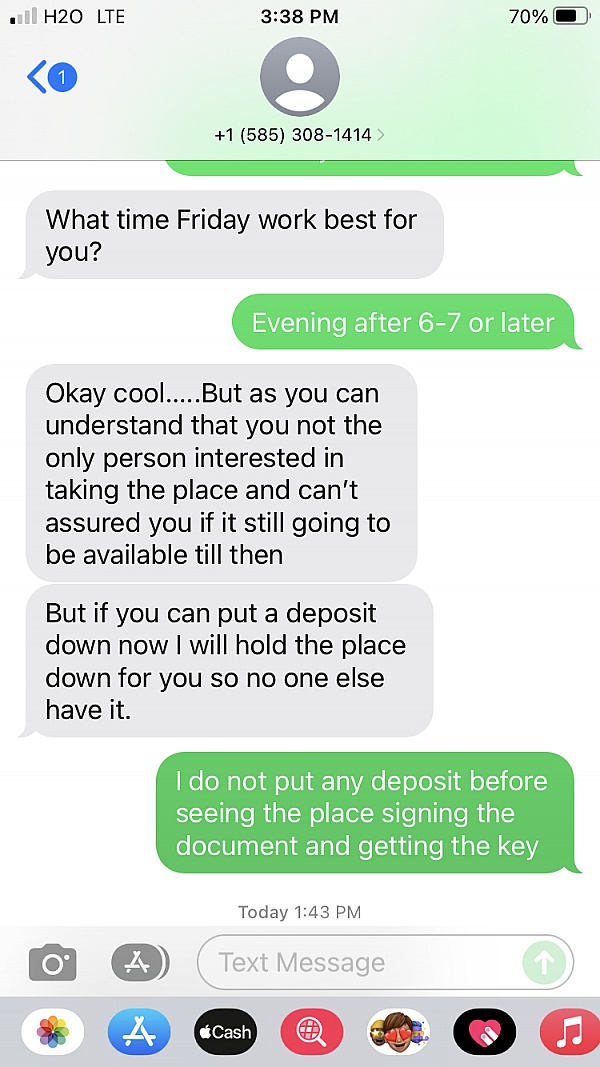
Task: Toggle the iMessage apps drawer button
Action: (x=139, y=963)
